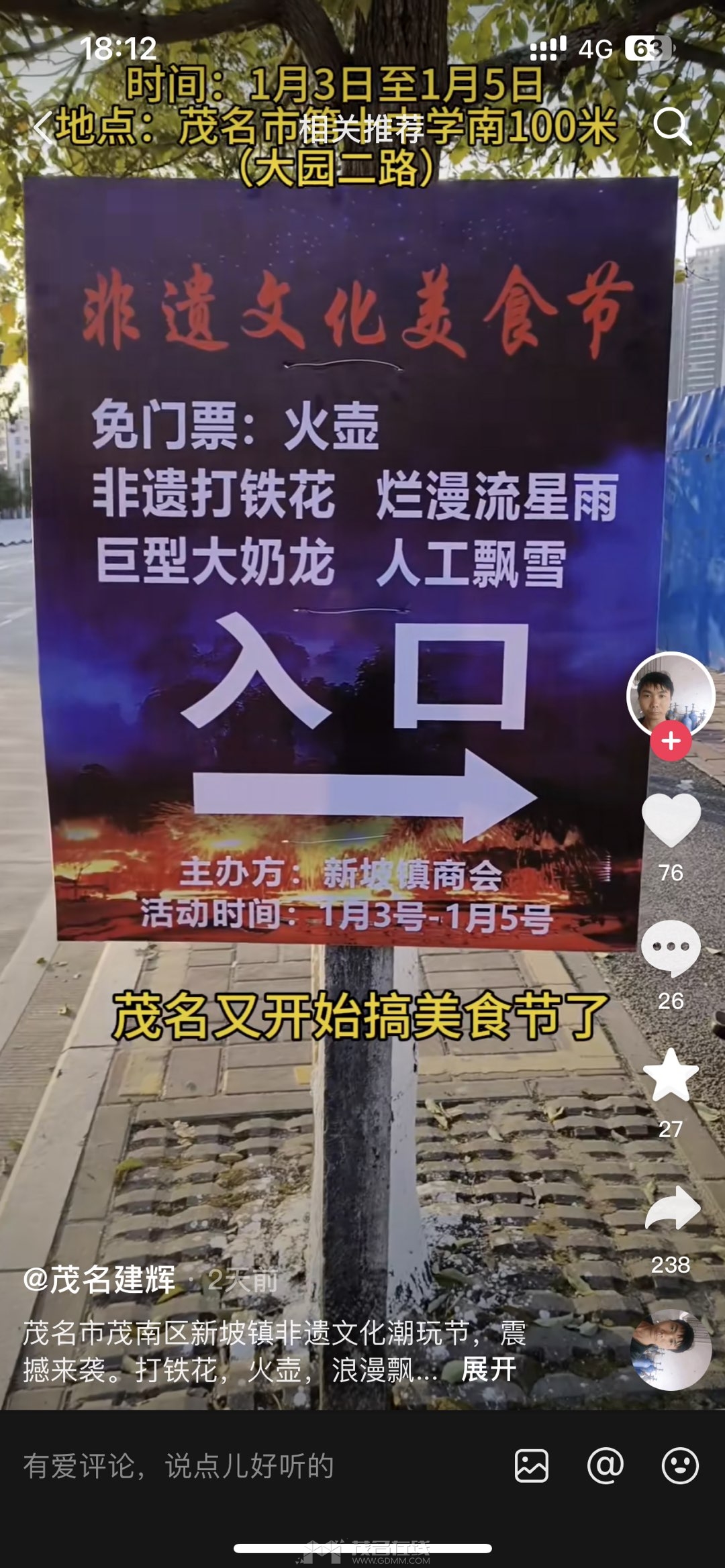Open the search magnifier icon
Image resolution: width=725 pixels, height=1568 pixels.
pos(671,125)
